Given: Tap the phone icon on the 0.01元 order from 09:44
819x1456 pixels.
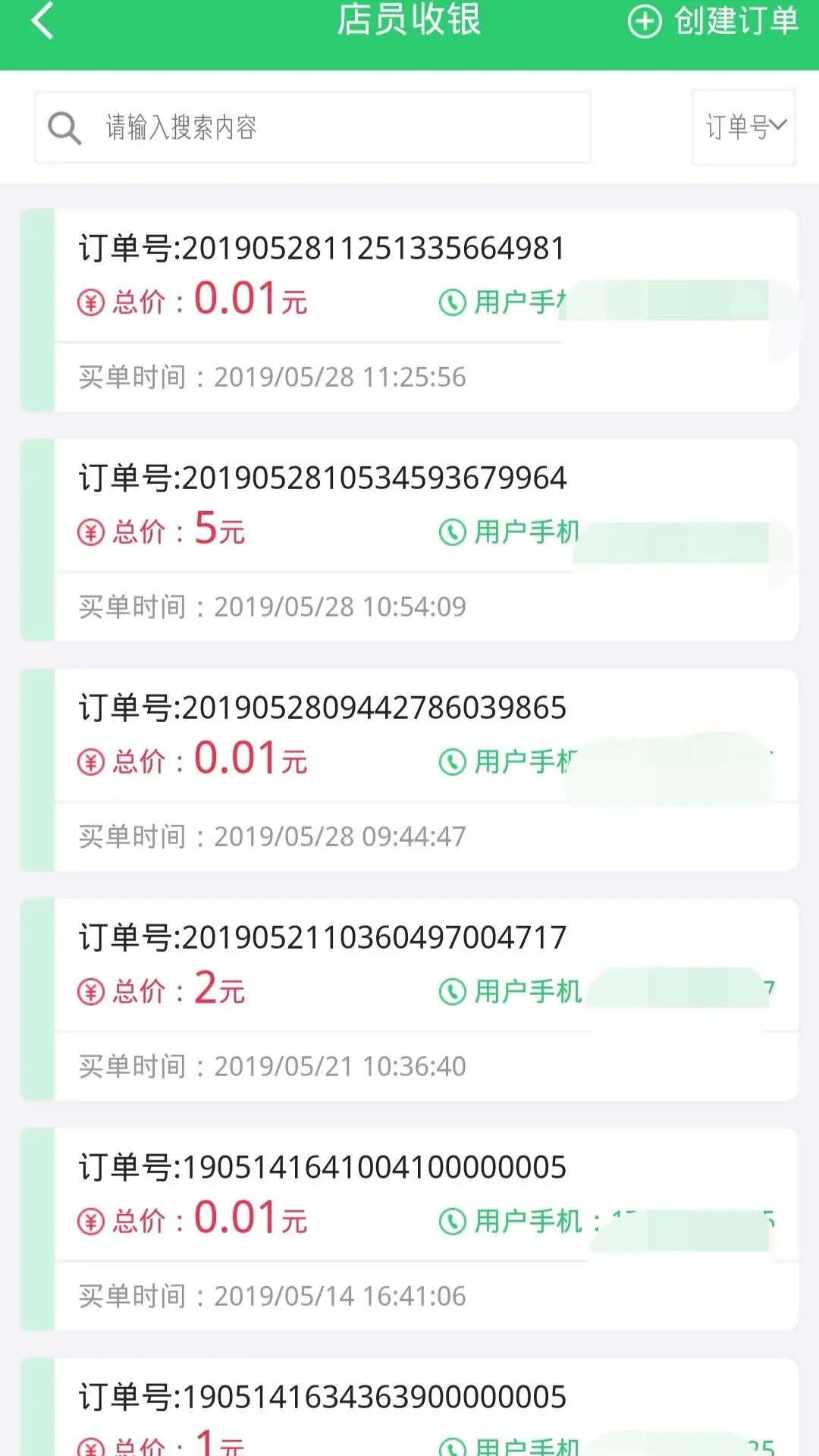Looking at the screenshot, I should click(x=451, y=761).
